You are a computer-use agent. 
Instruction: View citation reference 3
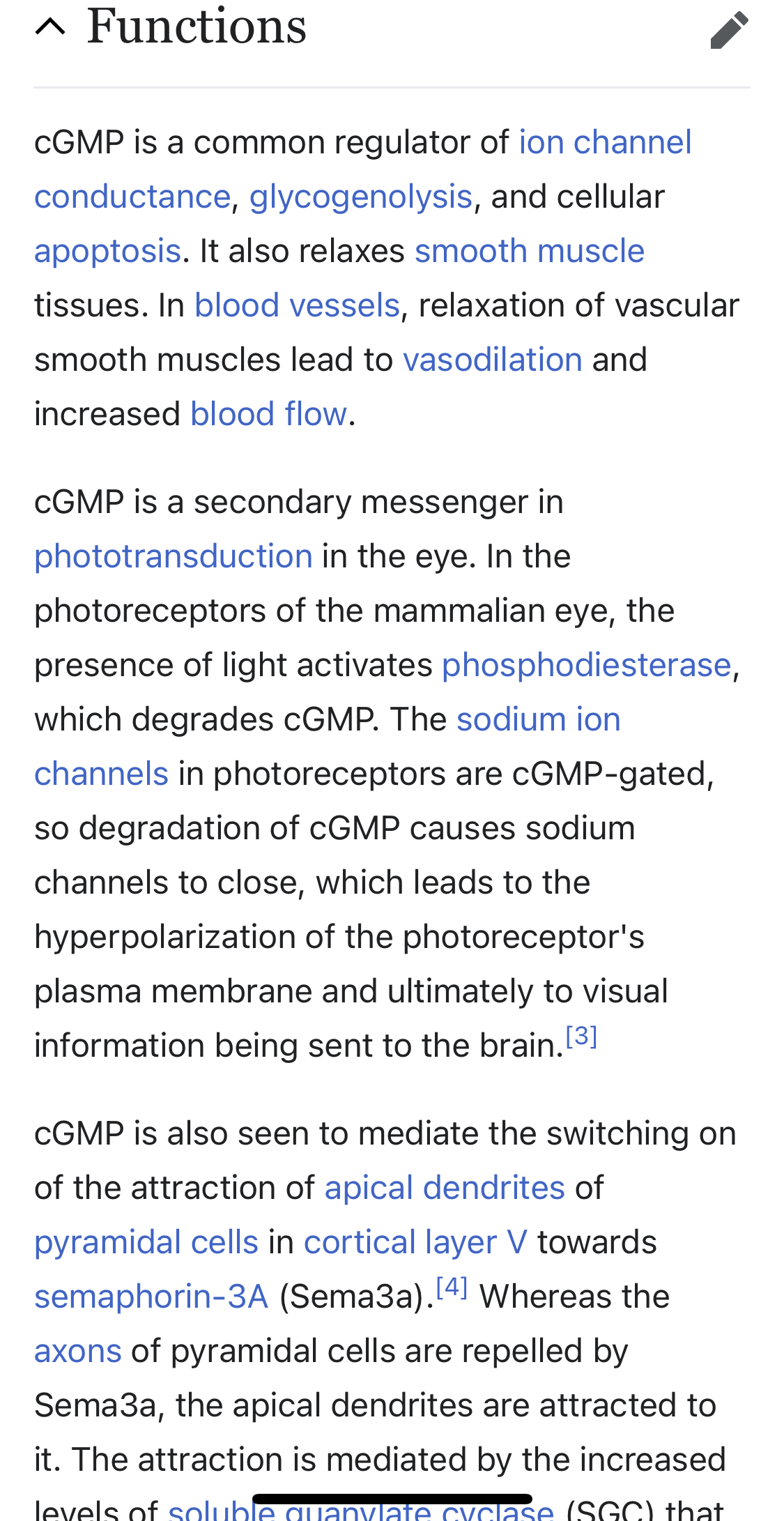[581, 1037]
